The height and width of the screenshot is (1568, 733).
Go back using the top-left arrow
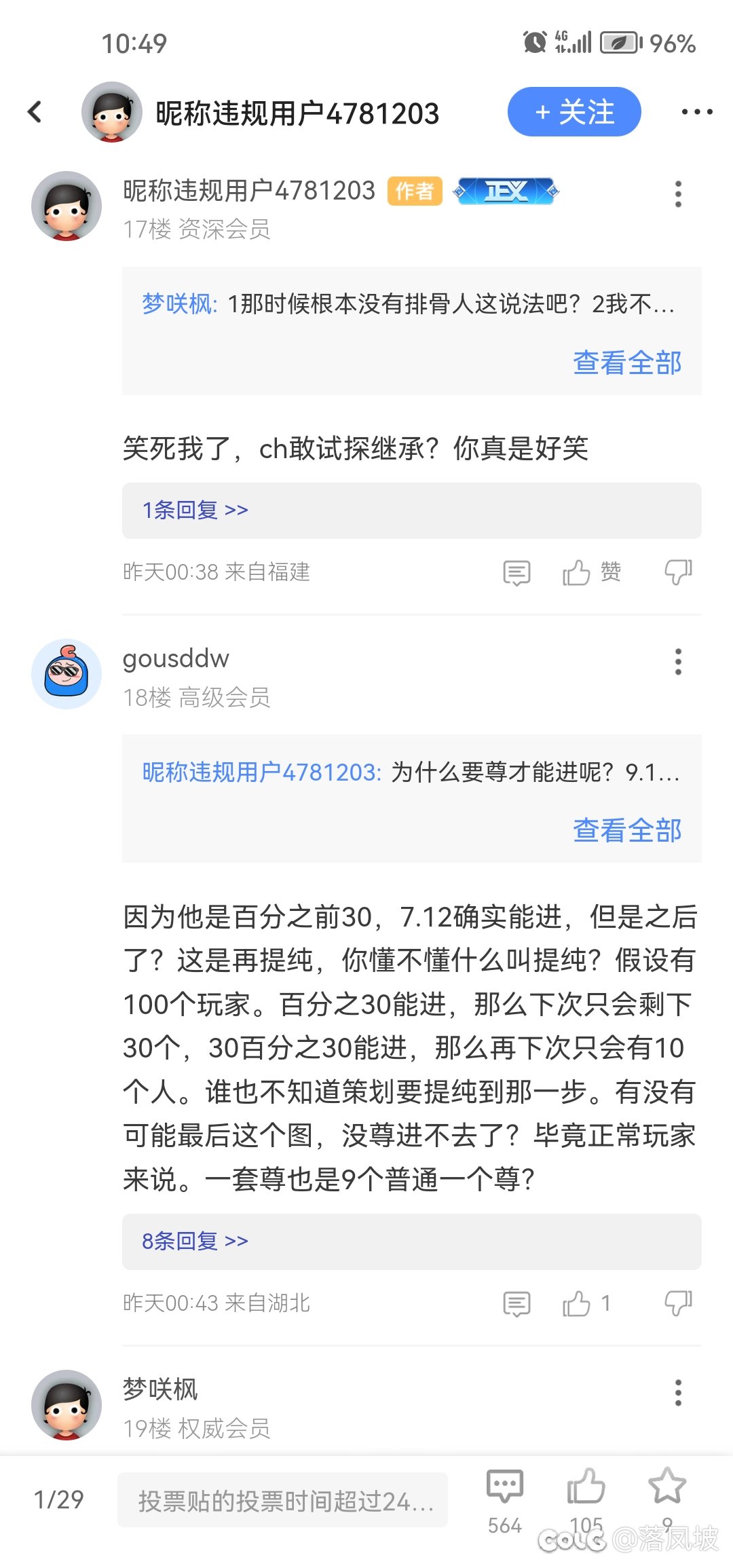coord(35,112)
